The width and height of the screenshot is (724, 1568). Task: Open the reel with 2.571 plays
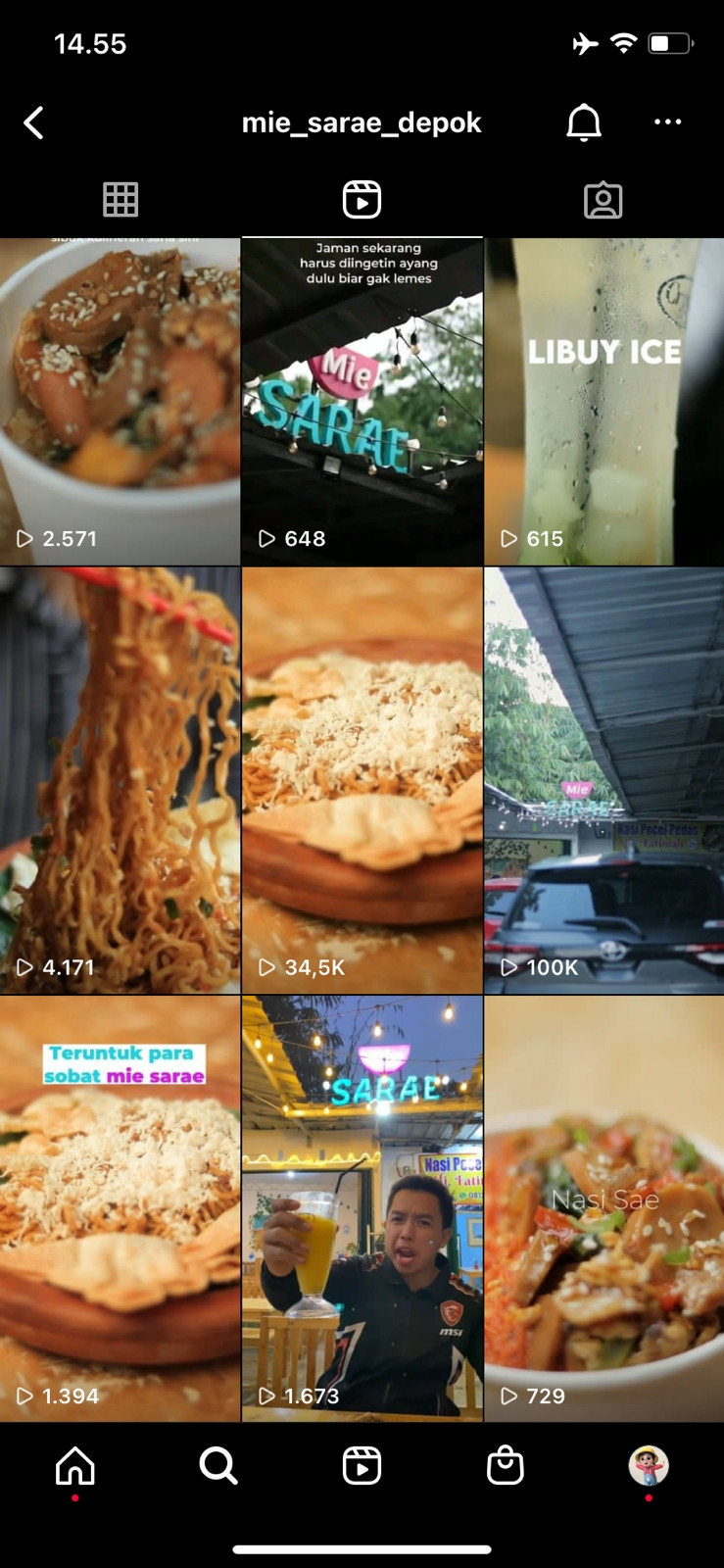120,402
